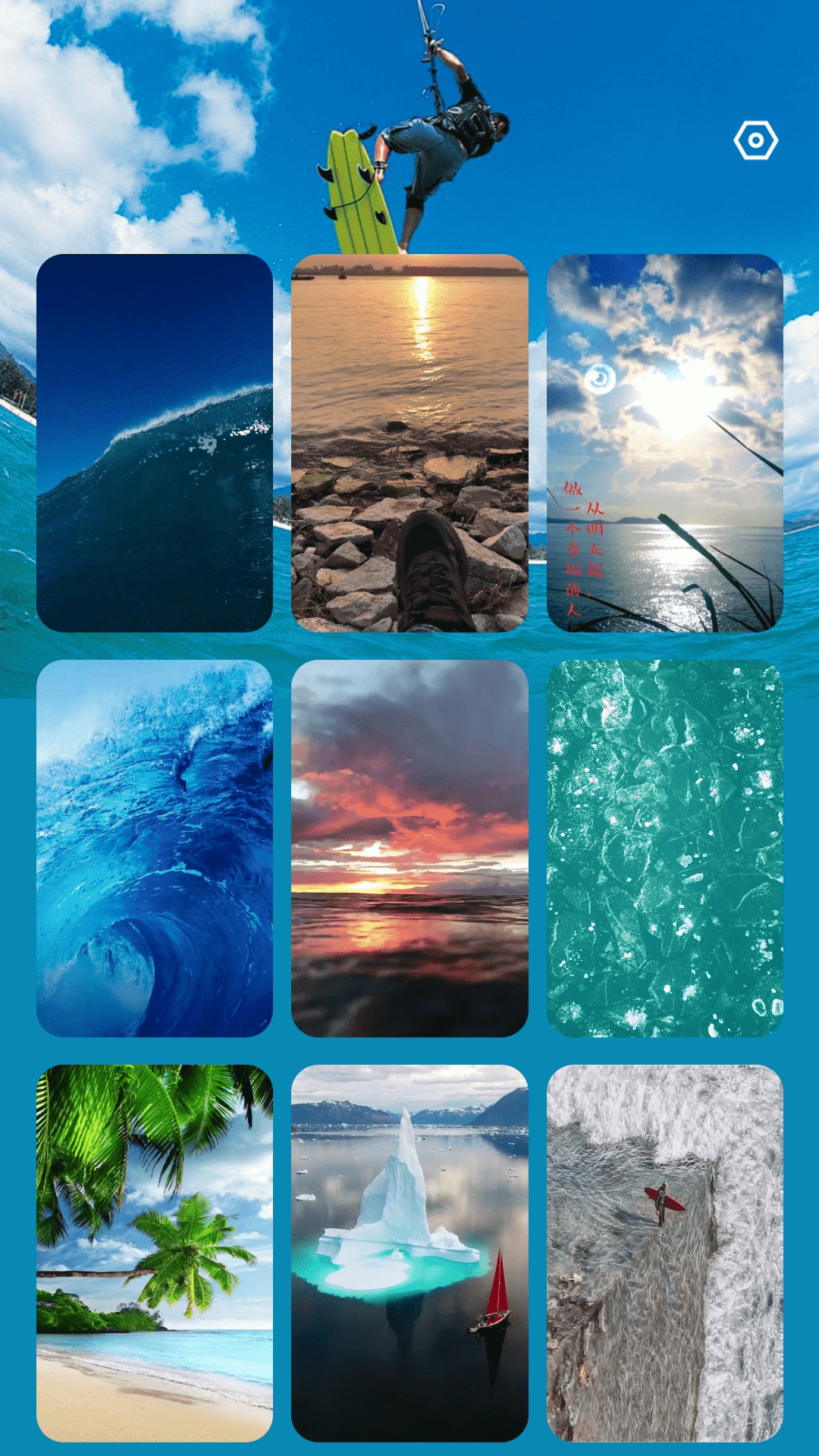Screen dimensions: 819x1456
Task: Open the tropical palm beach wallpaper
Action: pyautogui.click(x=155, y=1253)
